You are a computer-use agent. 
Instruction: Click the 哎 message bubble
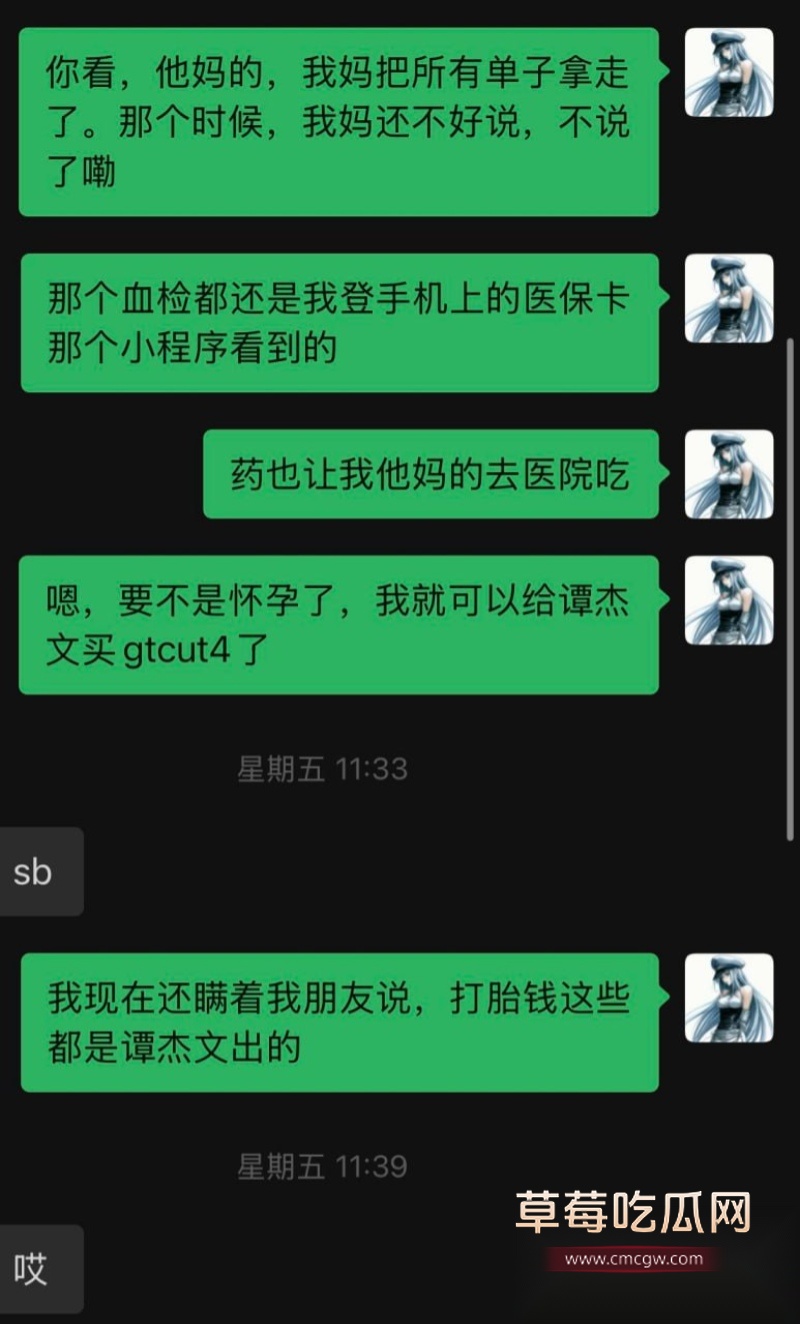[38, 1268]
